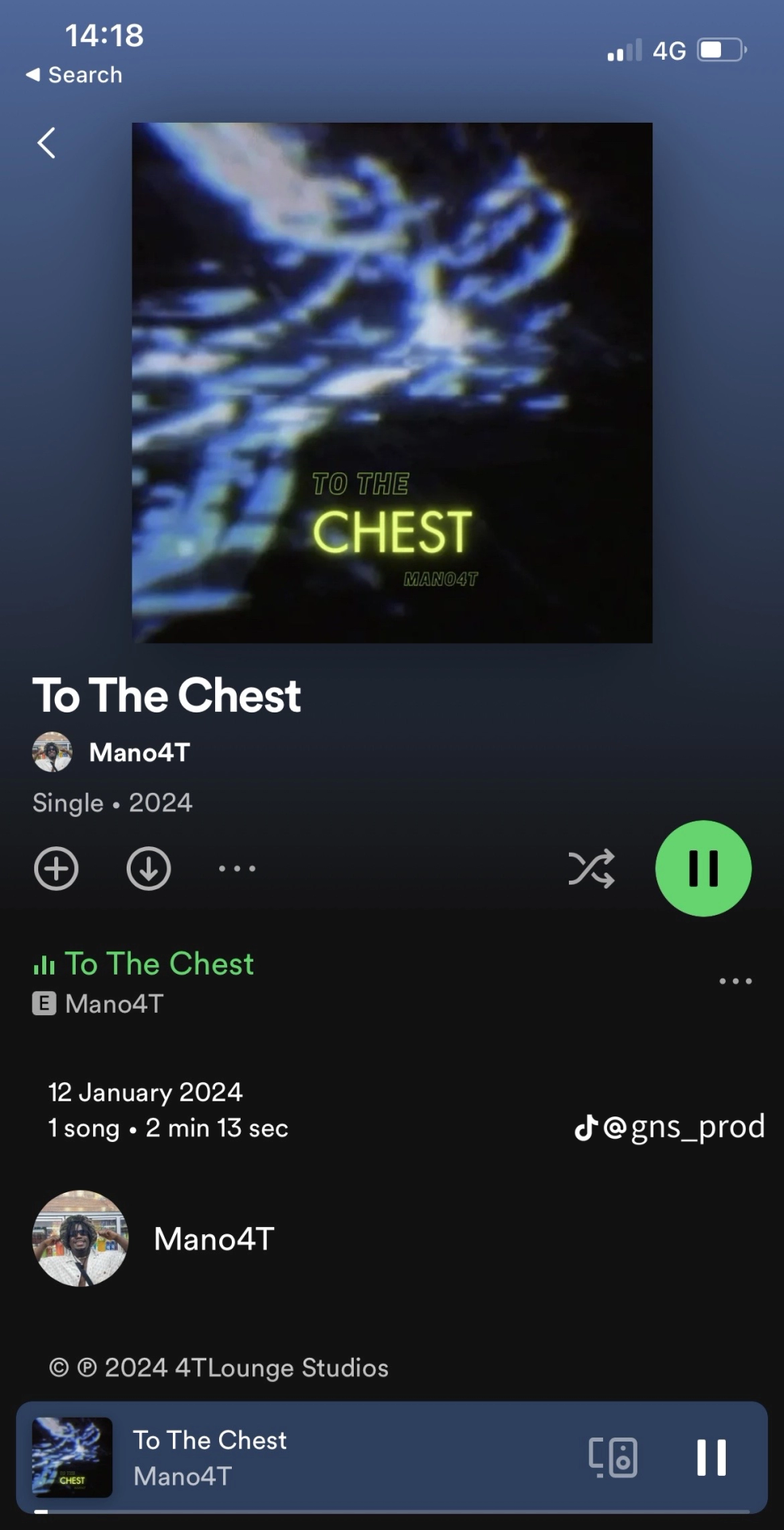Return to Search via status bar link
The width and height of the screenshot is (784, 1530).
74,75
